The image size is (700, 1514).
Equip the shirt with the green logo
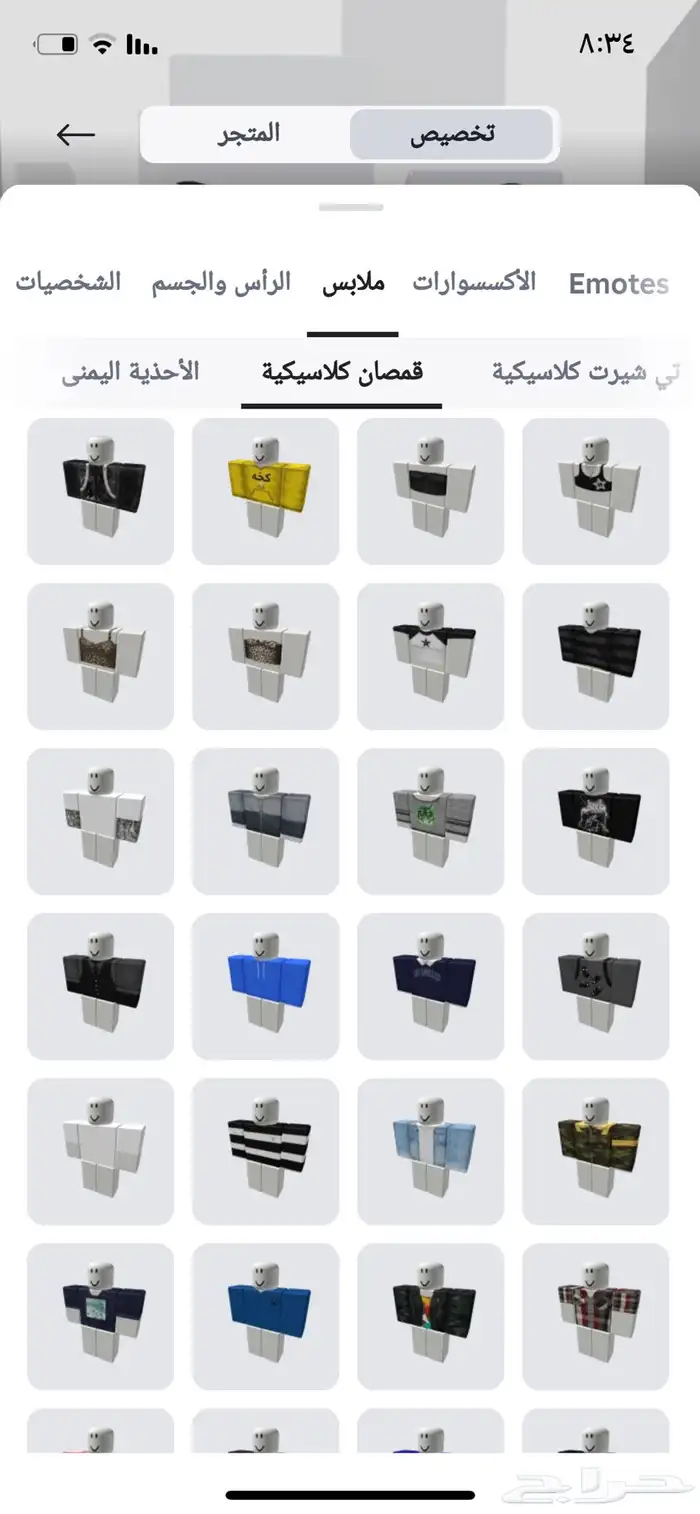click(x=430, y=821)
